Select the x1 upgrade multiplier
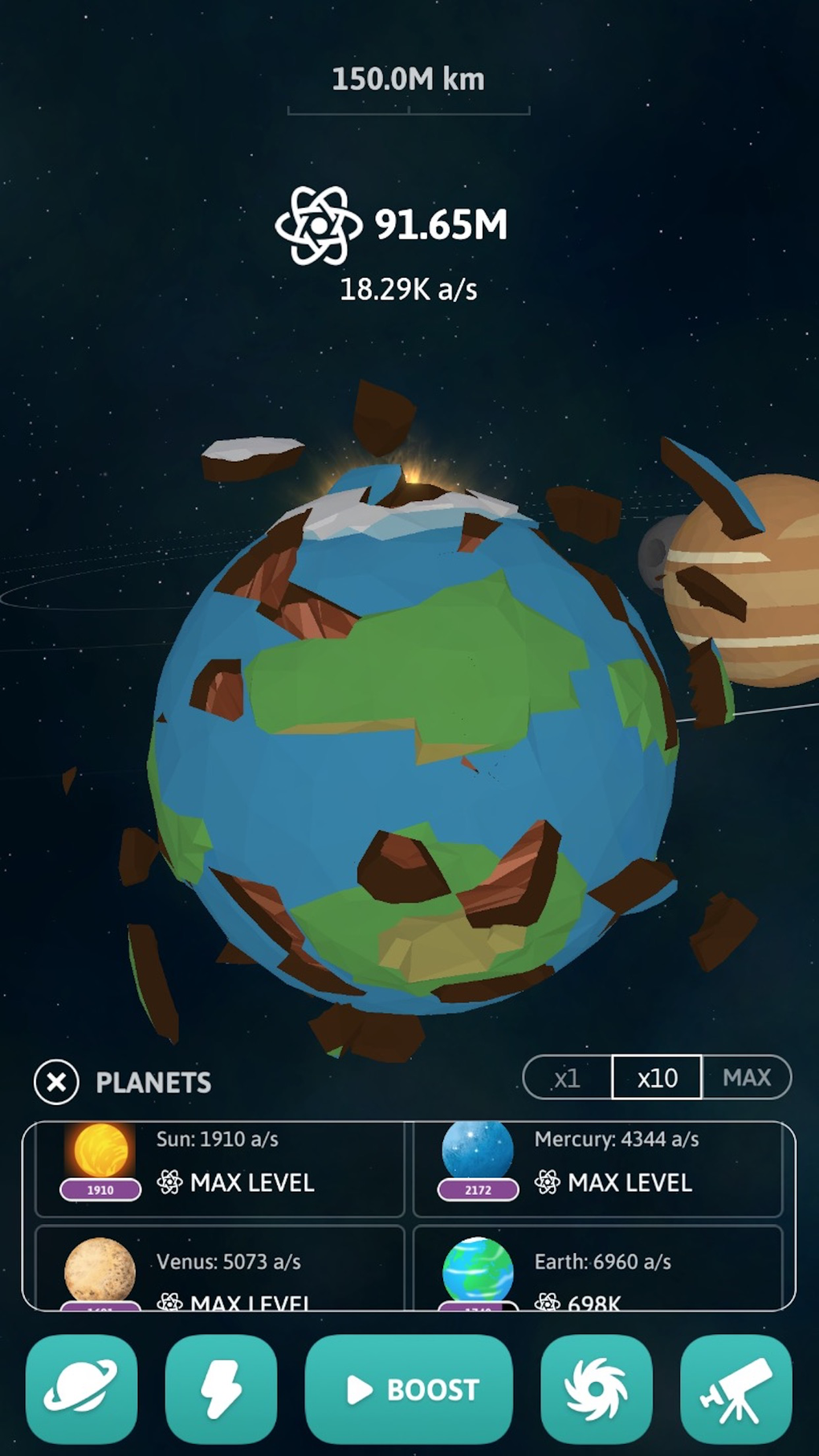Image resolution: width=819 pixels, height=1456 pixels. [567, 1077]
